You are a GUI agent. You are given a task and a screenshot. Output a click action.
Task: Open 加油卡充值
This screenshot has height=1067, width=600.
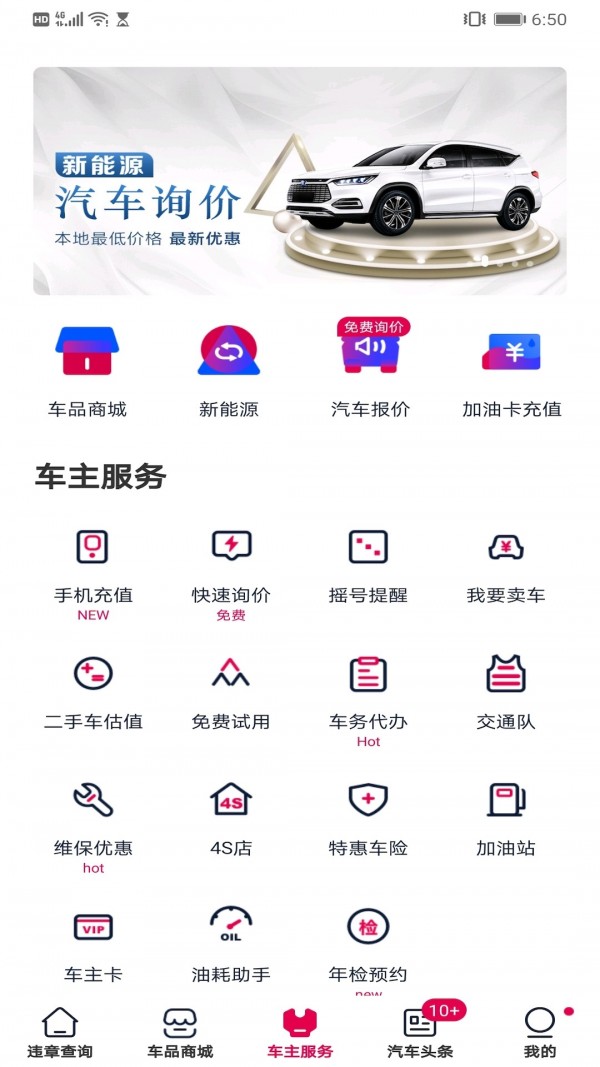pyautogui.click(x=511, y=370)
